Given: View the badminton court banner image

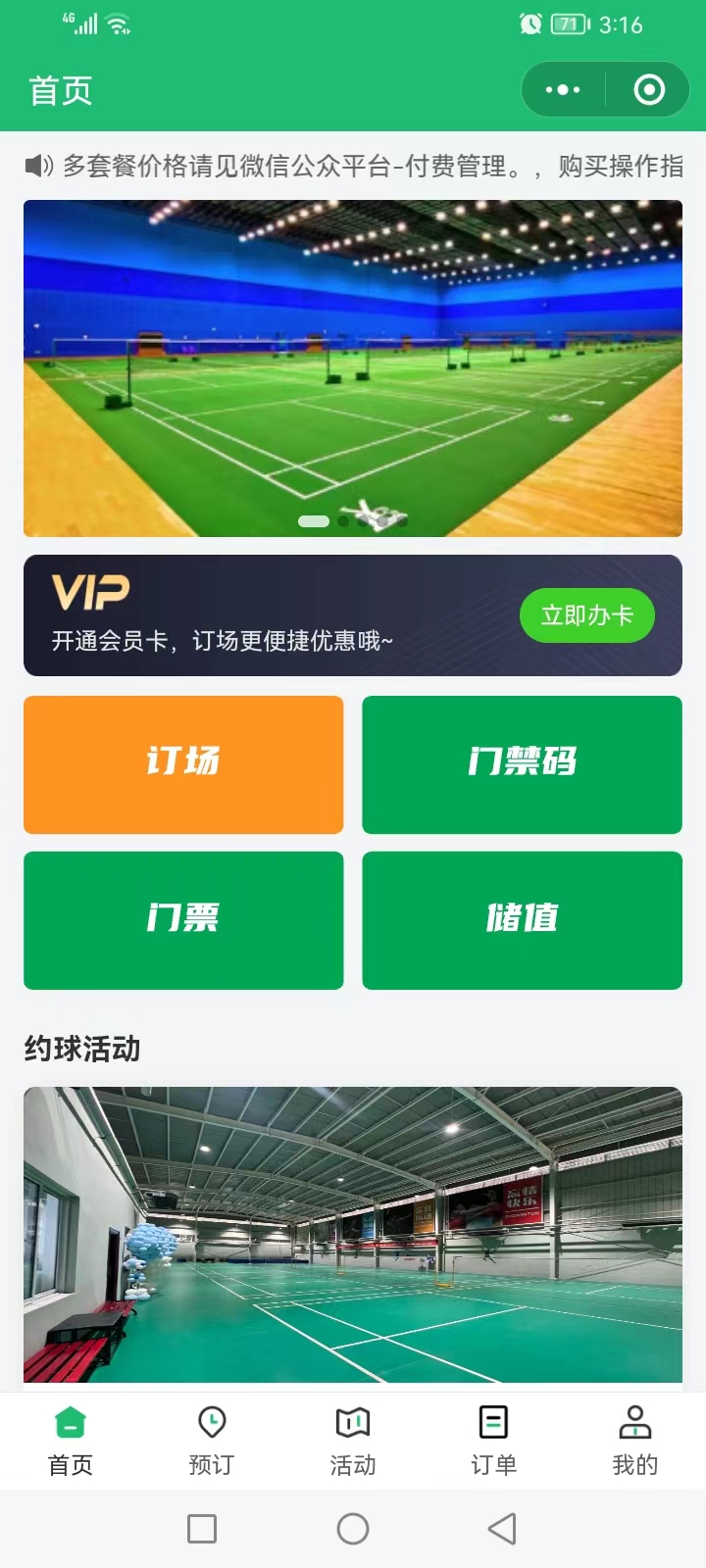Looking at the screenshot, I should pos(353,367).
